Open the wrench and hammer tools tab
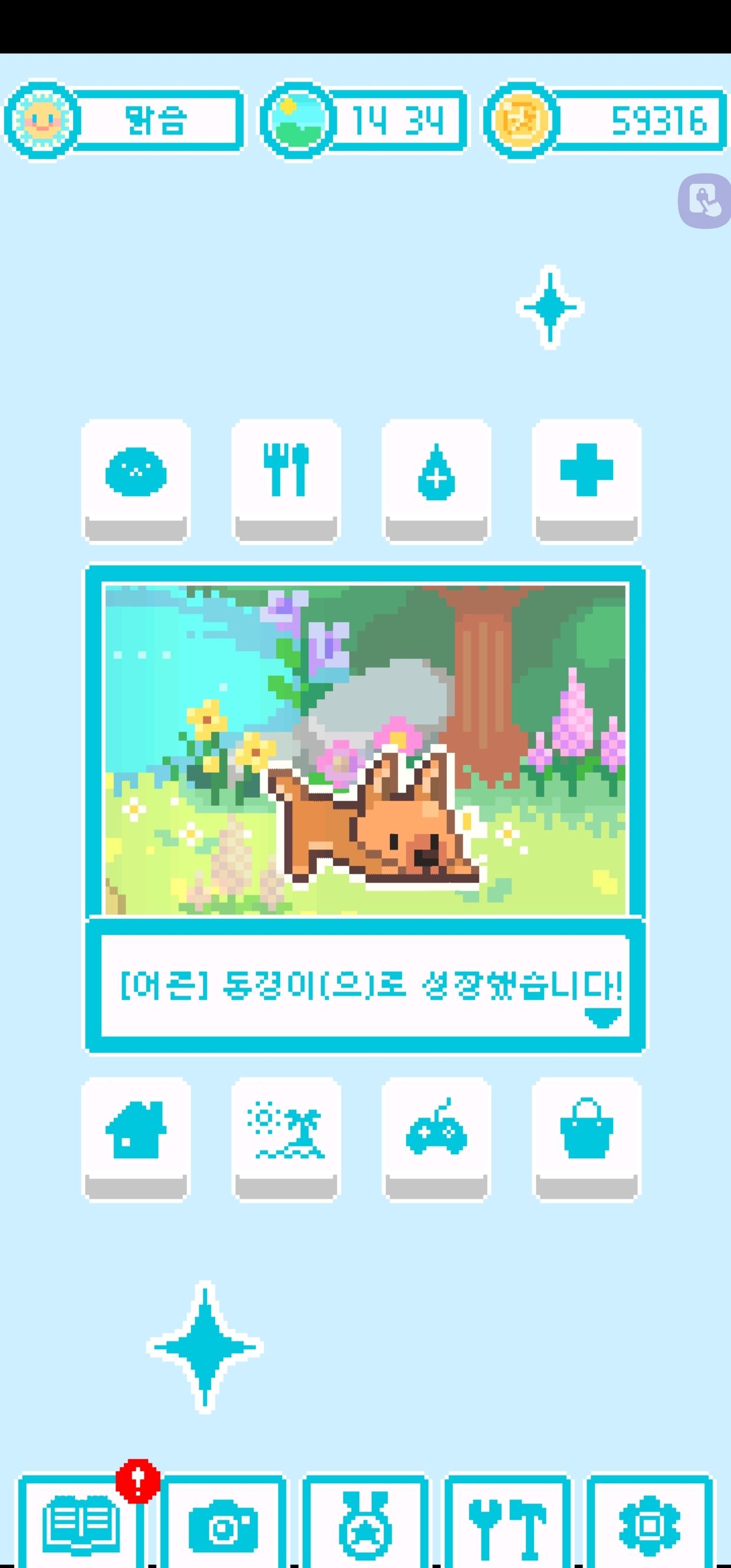The image size is (731, 1568). 508,1524
